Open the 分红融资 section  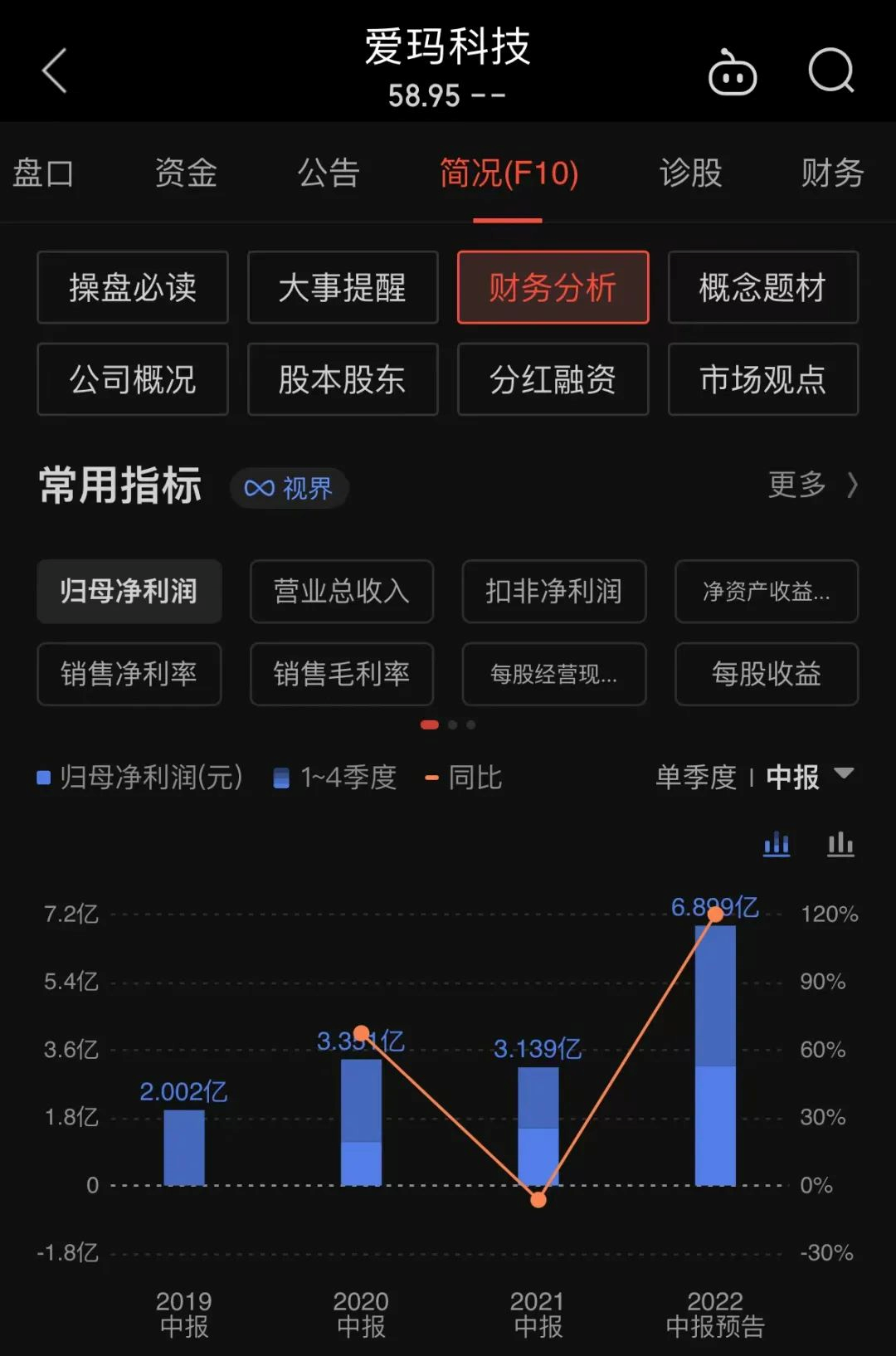[x=553, y=379]
